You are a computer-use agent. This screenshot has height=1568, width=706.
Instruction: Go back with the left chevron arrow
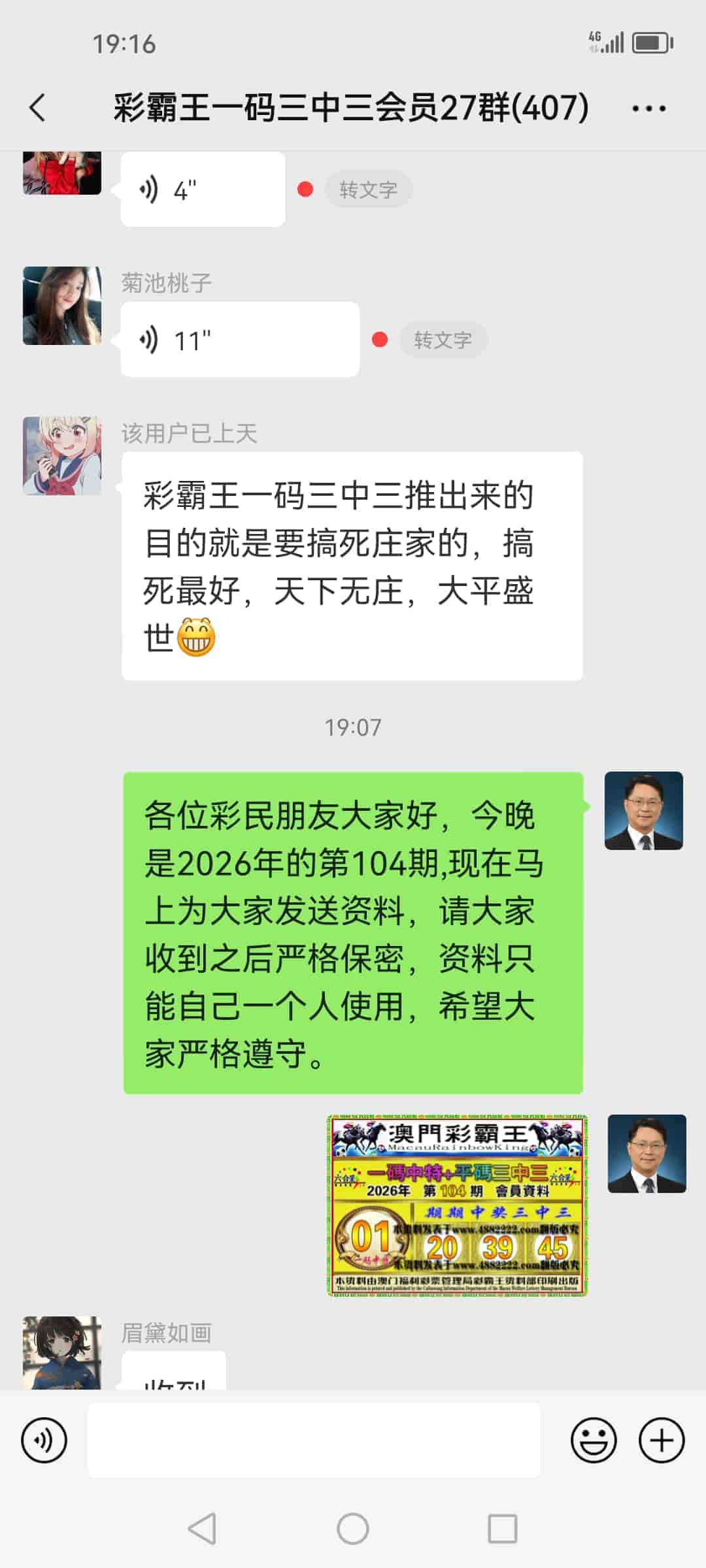coord(37,110)
